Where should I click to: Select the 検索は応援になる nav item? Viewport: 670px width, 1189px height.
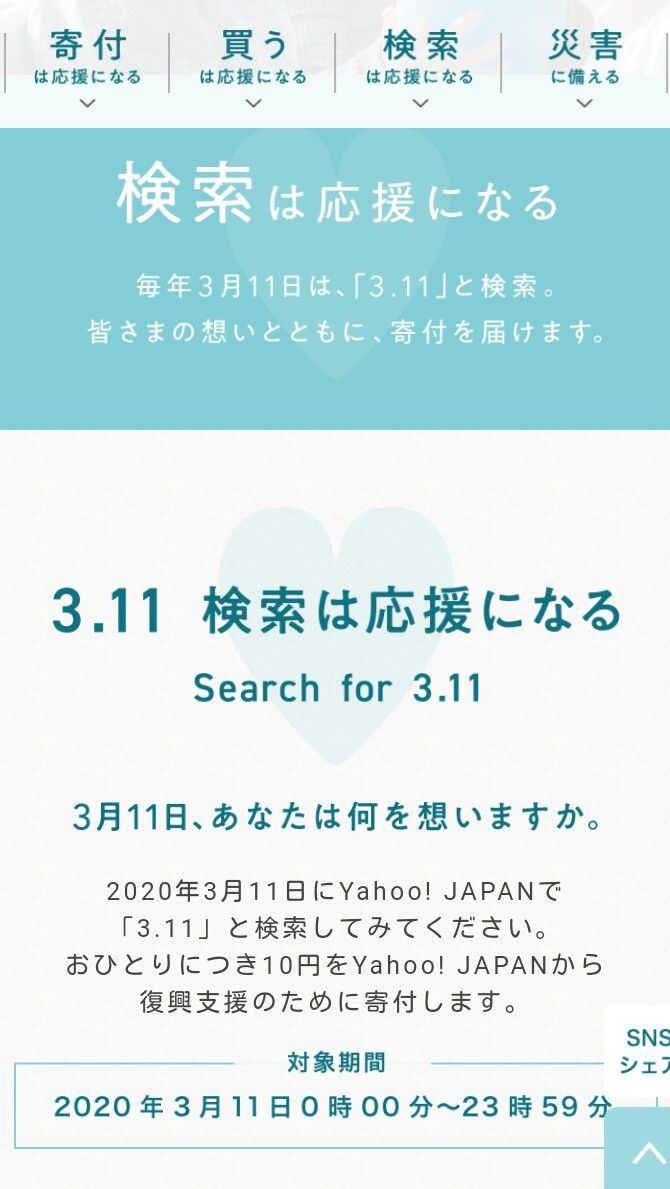(x=420, y=63)
